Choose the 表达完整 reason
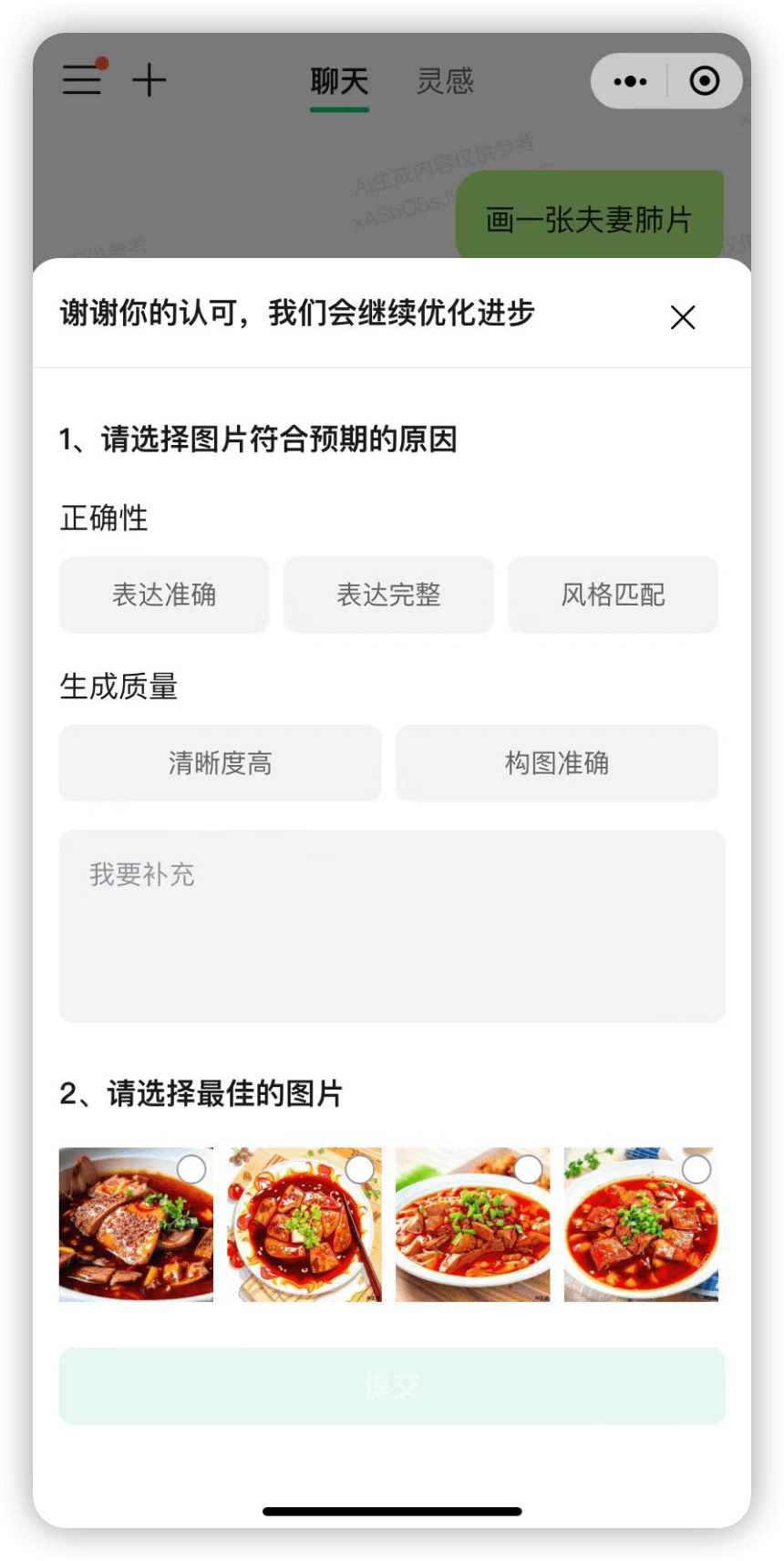784x1561 pixels. (x=388, y=594)
